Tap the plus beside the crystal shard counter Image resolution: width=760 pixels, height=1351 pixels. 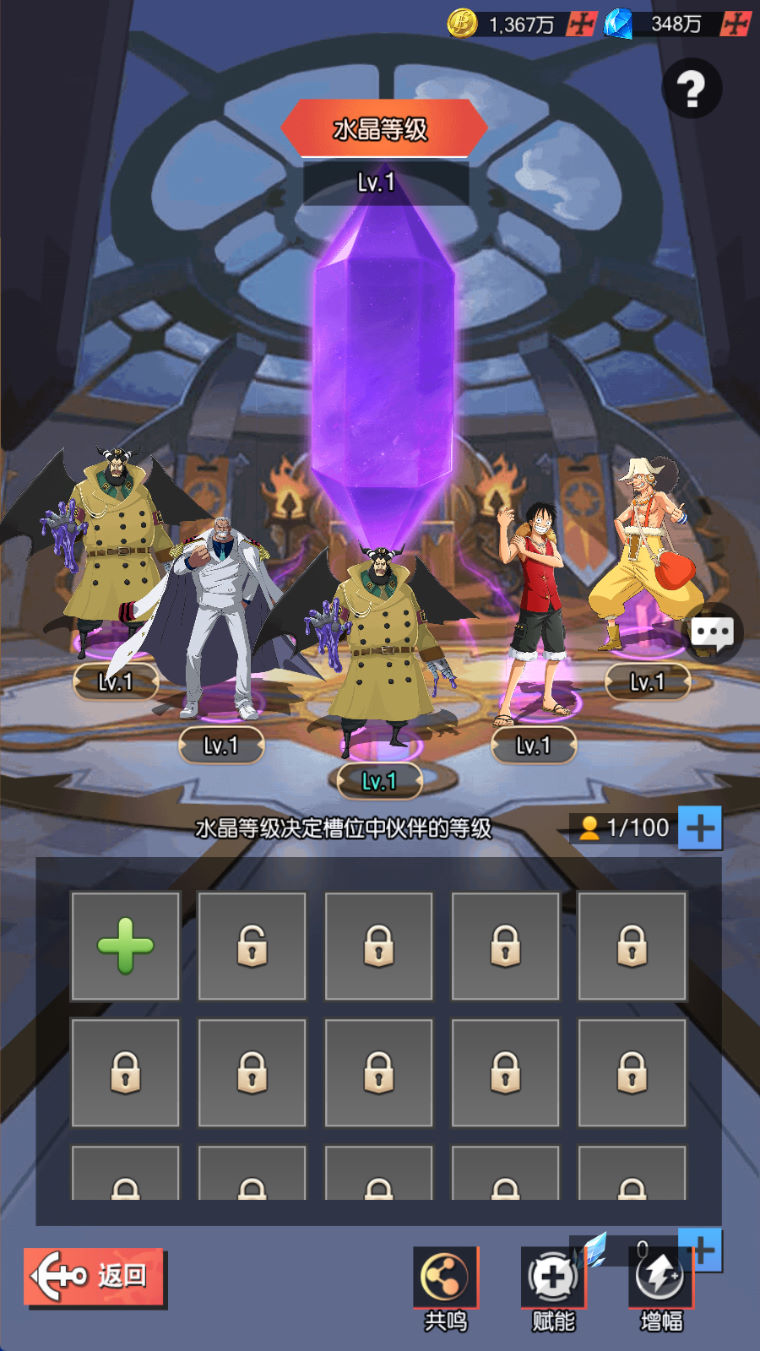click(x=702, y=1249)
